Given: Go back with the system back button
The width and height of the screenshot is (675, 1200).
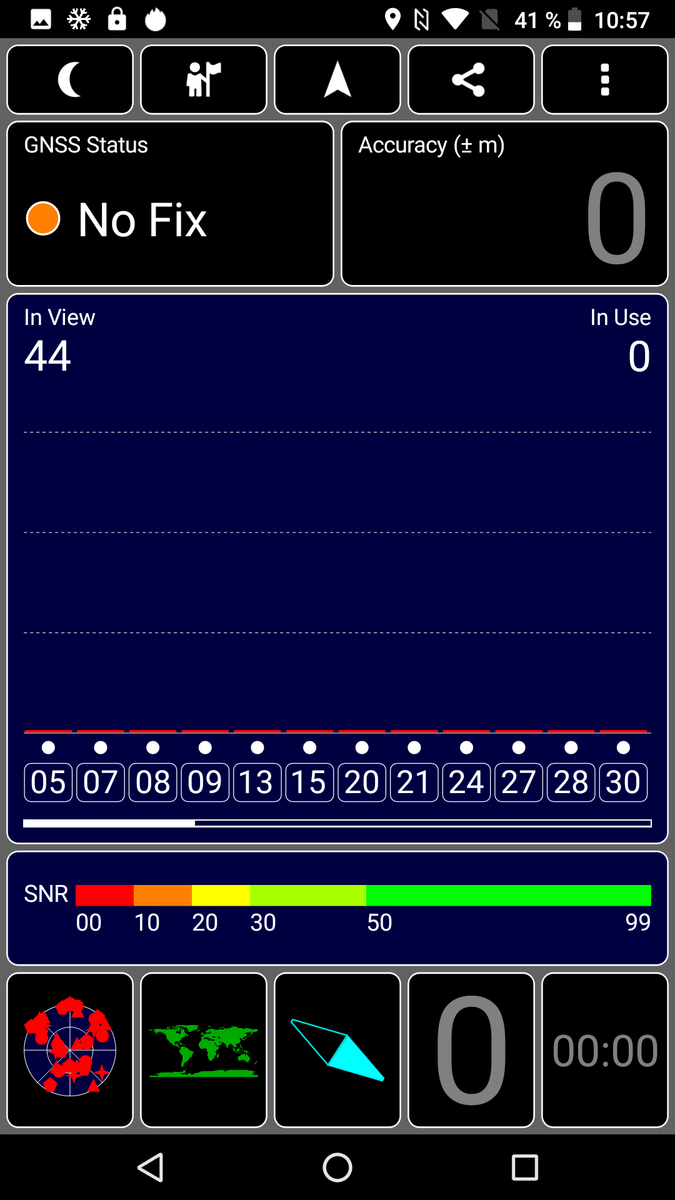Looking at the screenshot, I should point(150,1167).
